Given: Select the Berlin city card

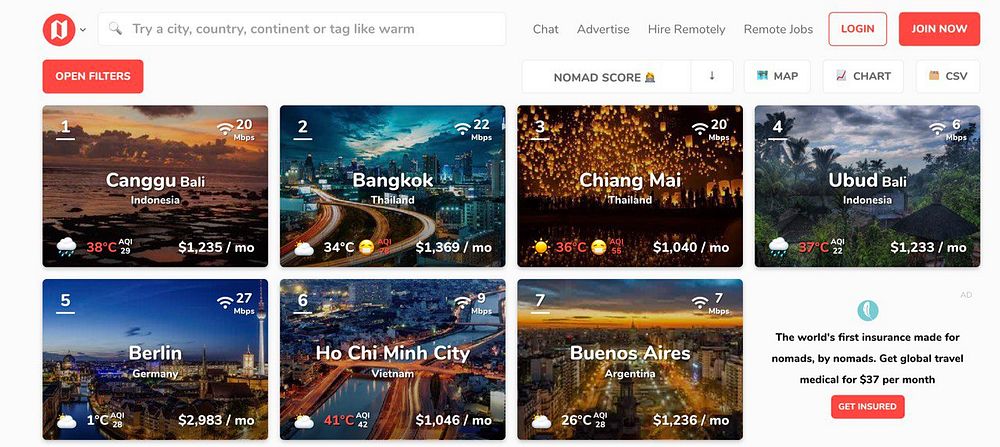Looking at the screenshot, I should pyautogui.click(x=155, y=360).
